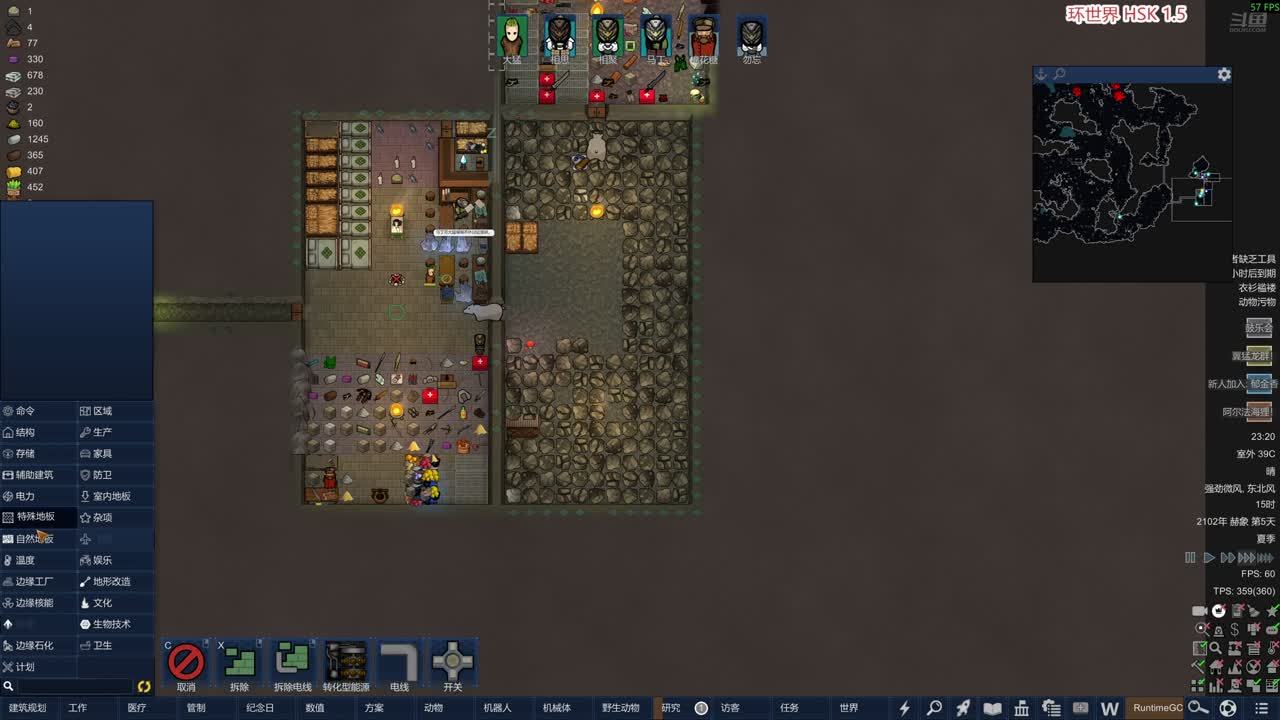This screenshot has height=720, width=1280.
Task: Pick the 转化型能源 building
Action: [346, 662]
